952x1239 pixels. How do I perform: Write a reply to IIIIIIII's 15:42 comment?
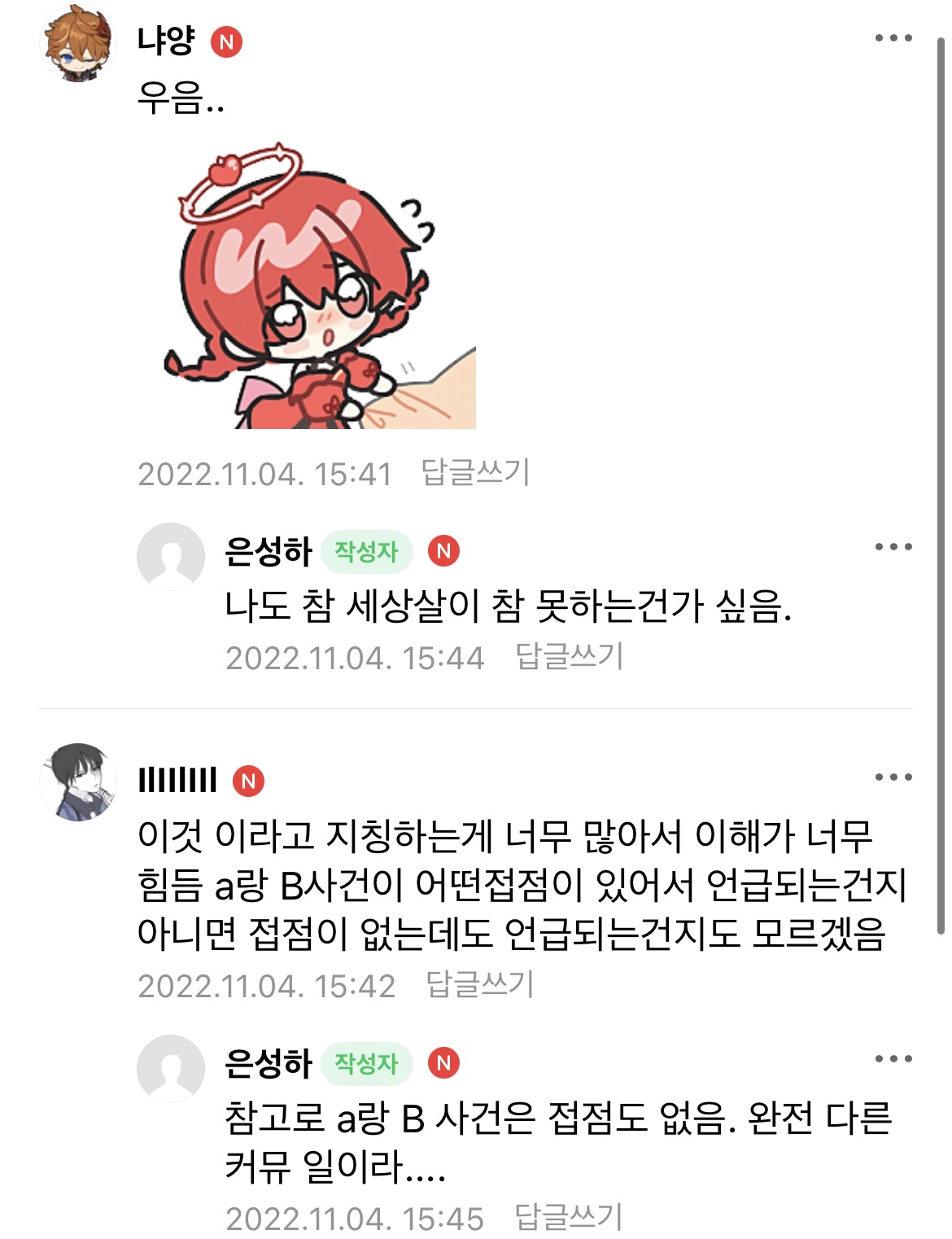coord(480,984)
